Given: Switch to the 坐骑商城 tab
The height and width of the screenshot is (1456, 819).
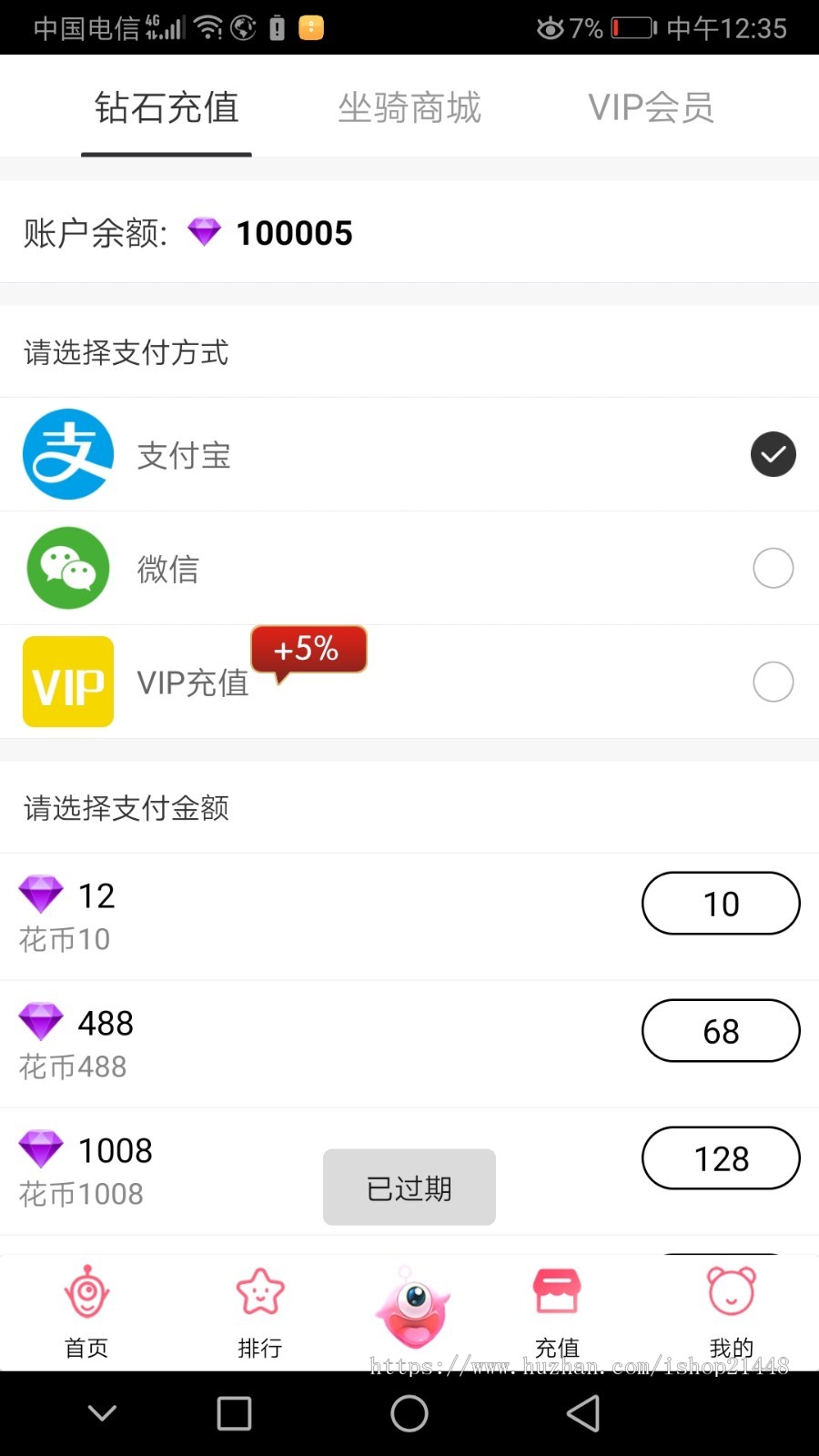Looking at the screenshot, I should 409,107.
